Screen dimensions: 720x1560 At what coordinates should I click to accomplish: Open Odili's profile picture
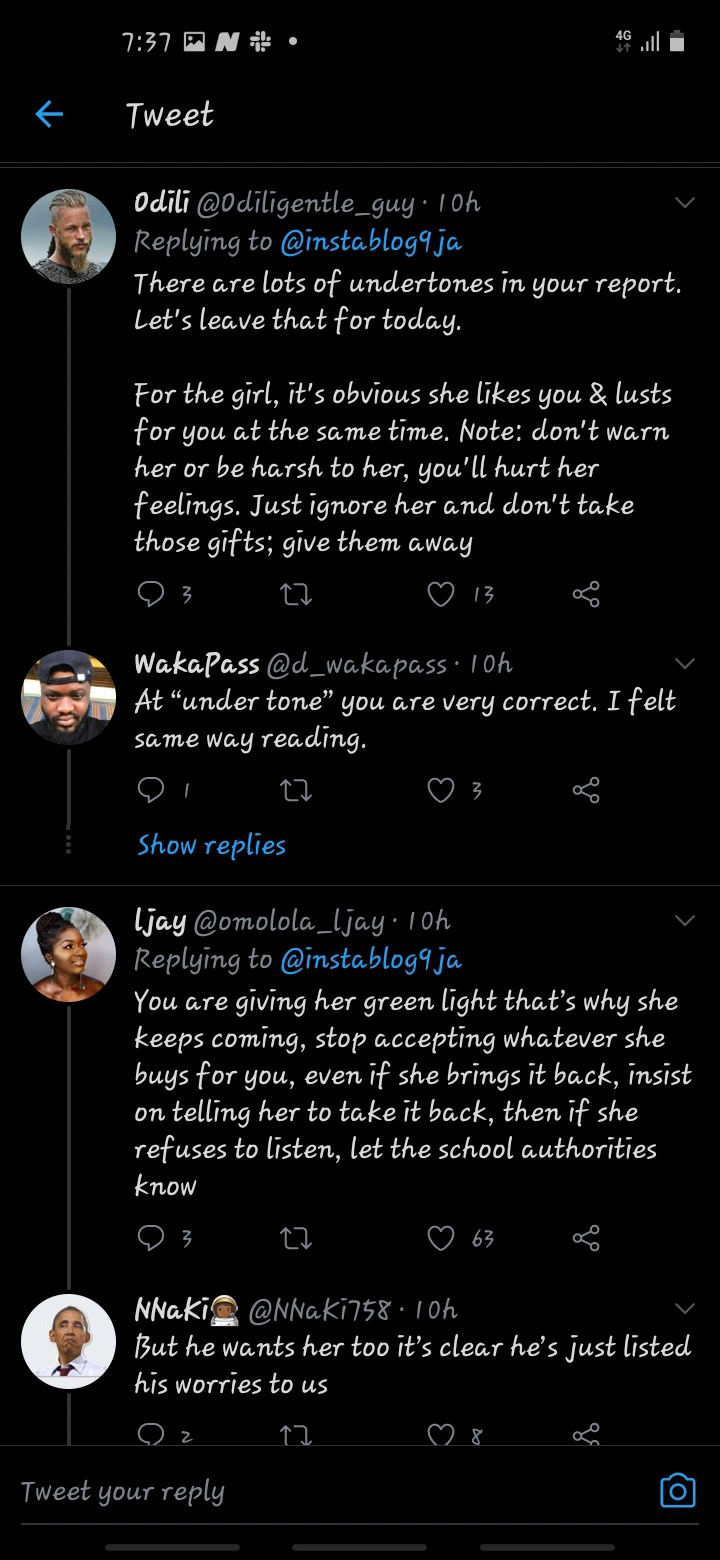pos(69,237)
